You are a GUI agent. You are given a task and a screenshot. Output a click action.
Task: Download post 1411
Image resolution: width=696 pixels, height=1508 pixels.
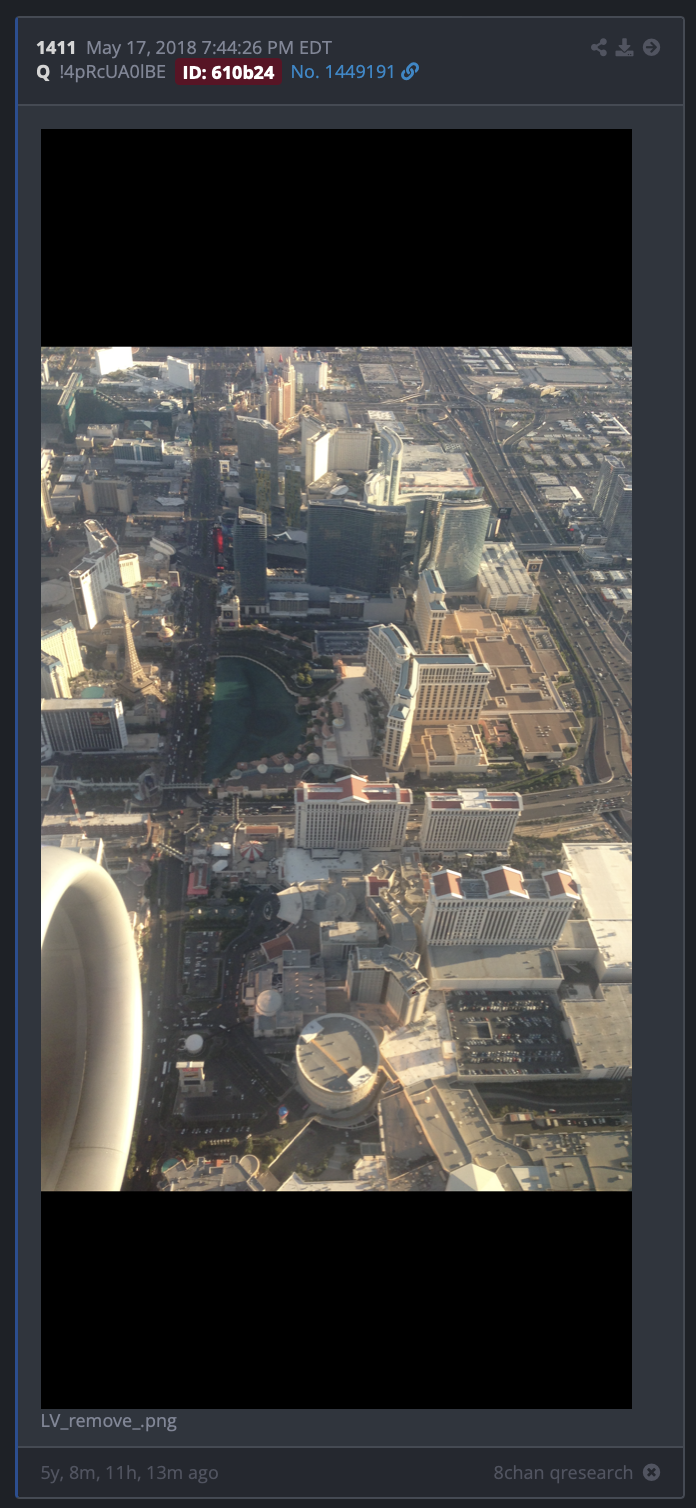(x=624, y=47)
